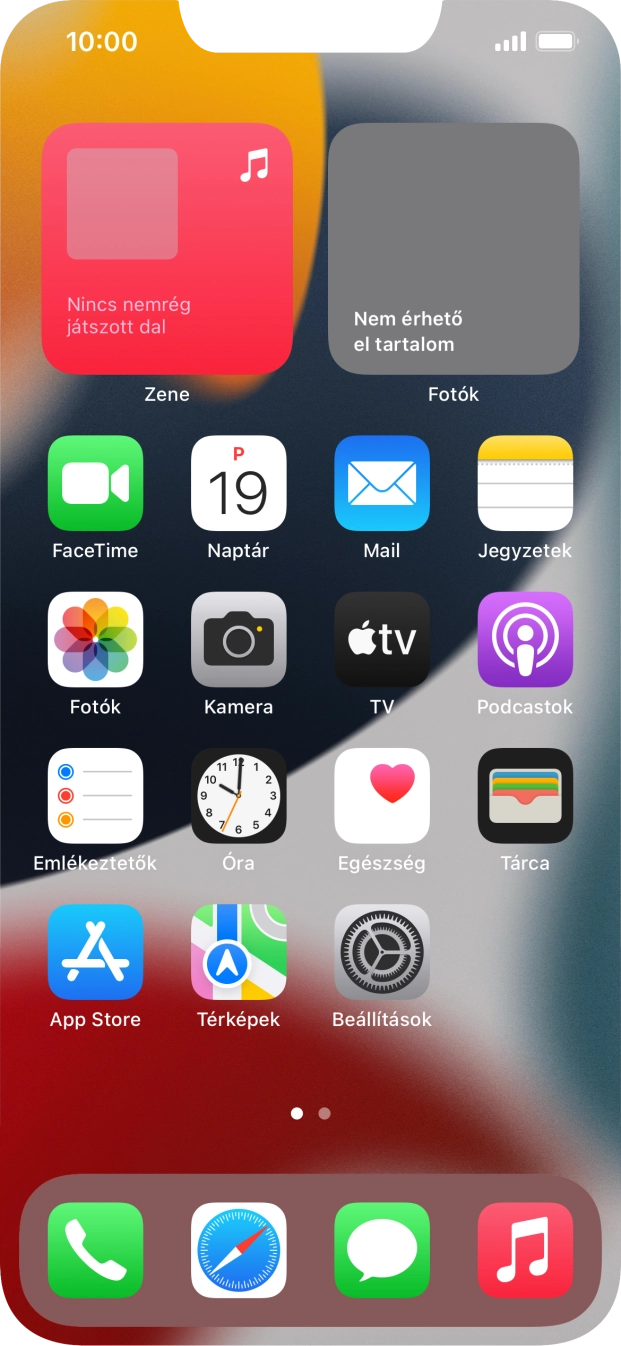Open the Zene music widget
621x1346 pixels.
pos(167,248)
